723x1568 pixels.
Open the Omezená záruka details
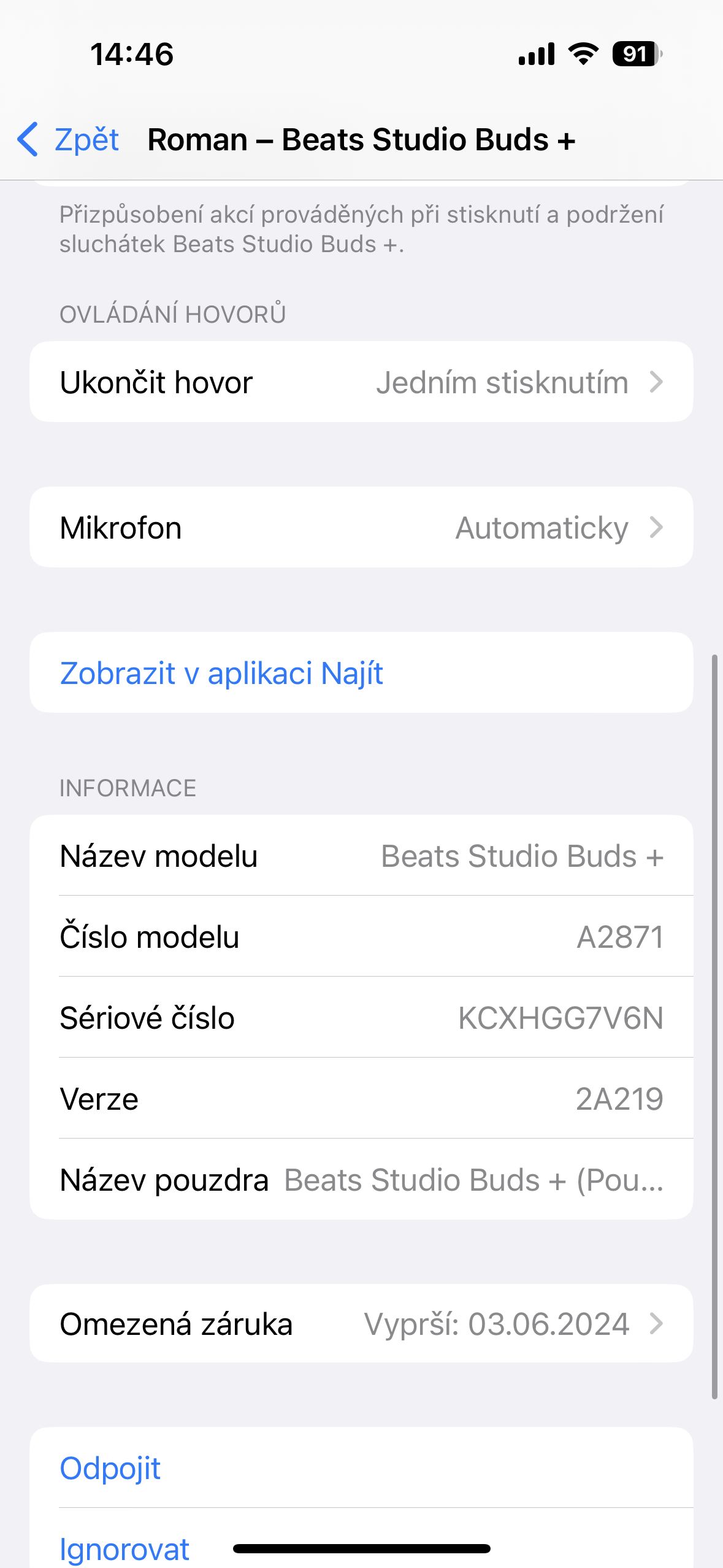pos(361,1324)
